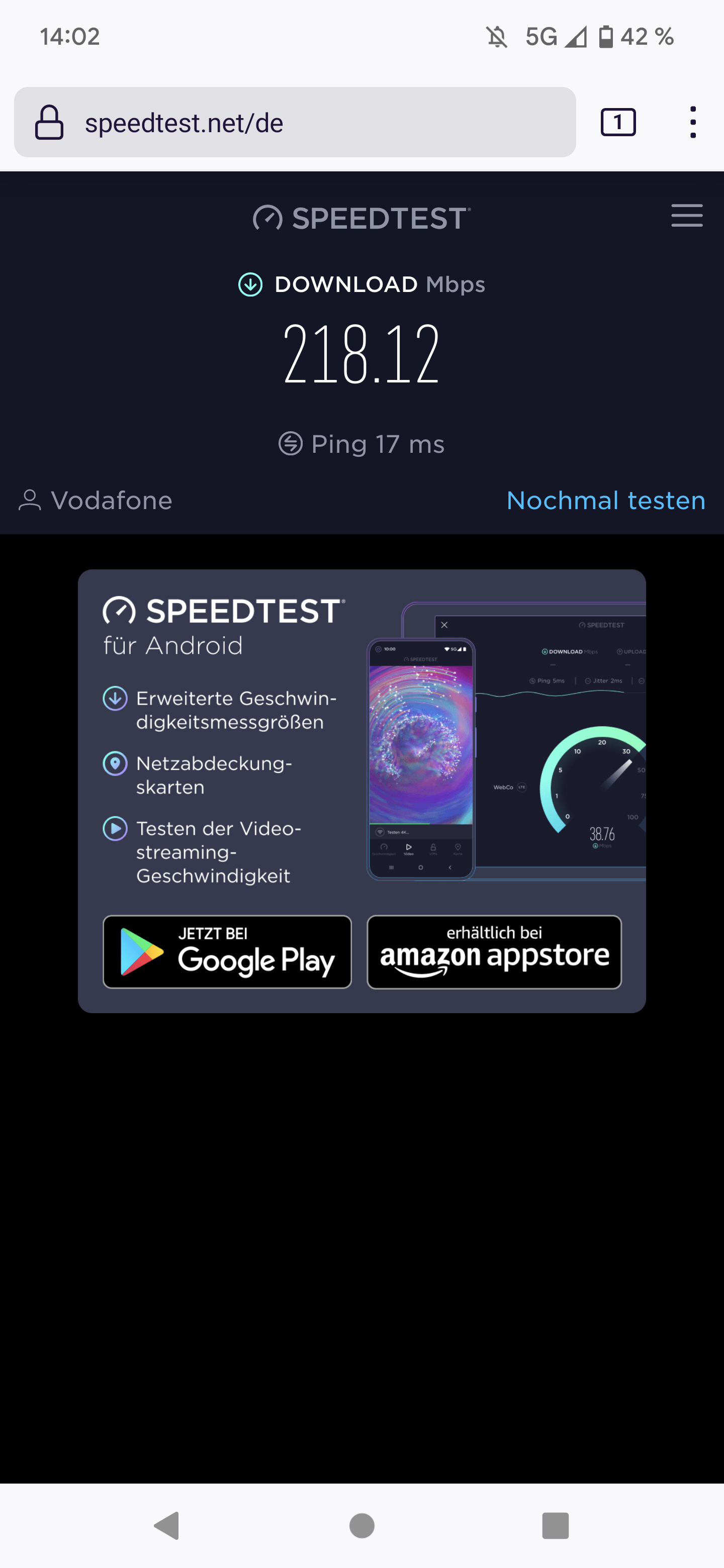The height and width of the screenshot is (1568, 724).
Task: Get Speedtest on Google Play
Action: [227, 951]
